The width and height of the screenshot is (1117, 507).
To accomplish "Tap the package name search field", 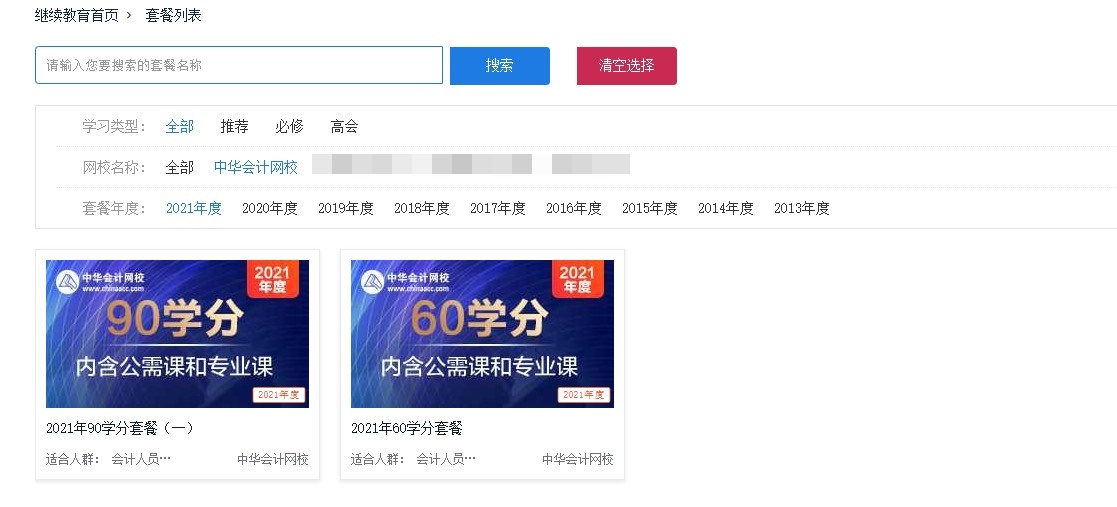I will tap(238, 65).
